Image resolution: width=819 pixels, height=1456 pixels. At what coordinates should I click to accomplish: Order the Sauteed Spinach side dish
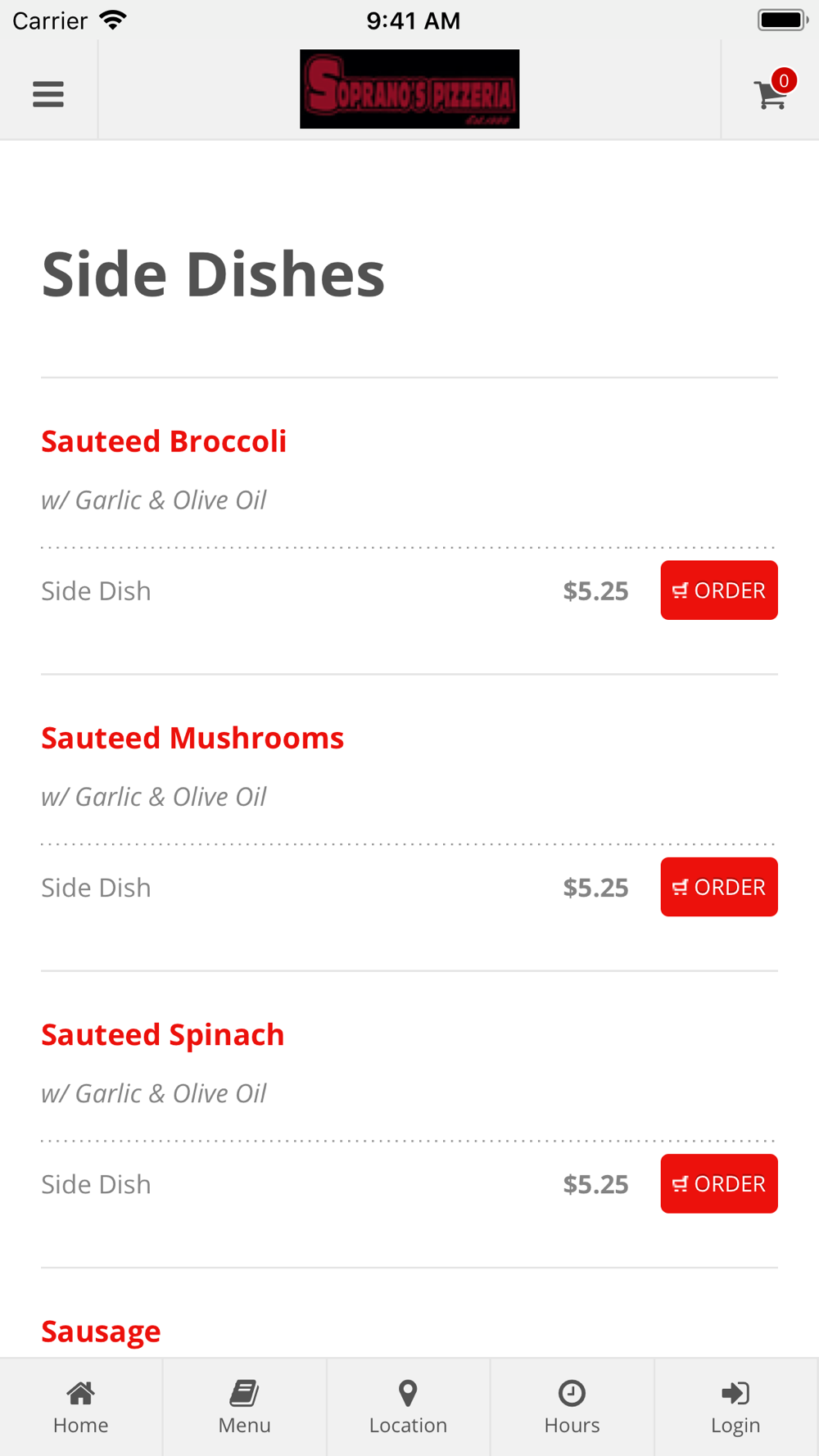pyautogui.click(x=719, y=1183)
